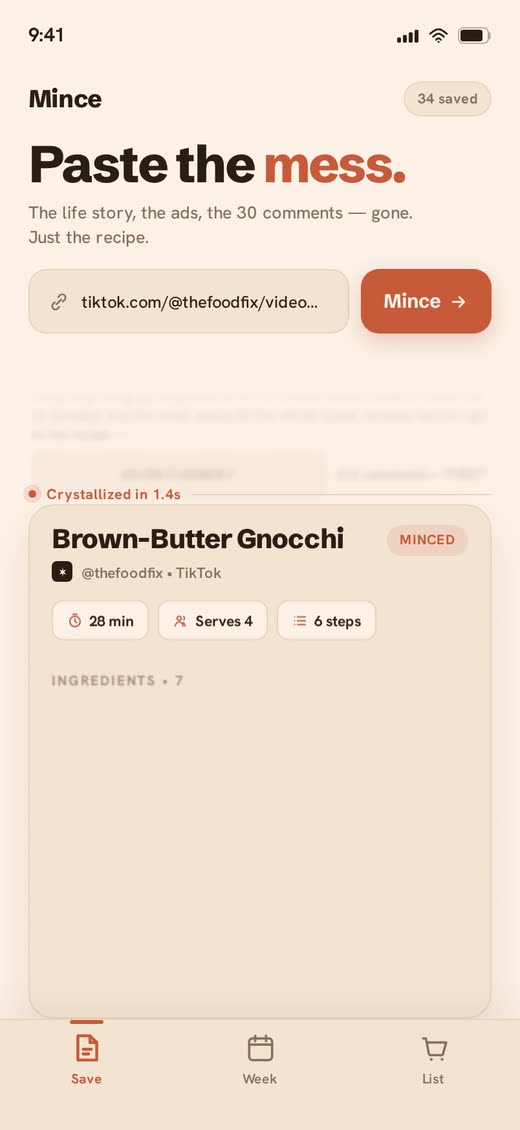The height and width of the screenshot is (1130, 520).
Task: Open the List tab
Action: click(x=433, y=1060)
